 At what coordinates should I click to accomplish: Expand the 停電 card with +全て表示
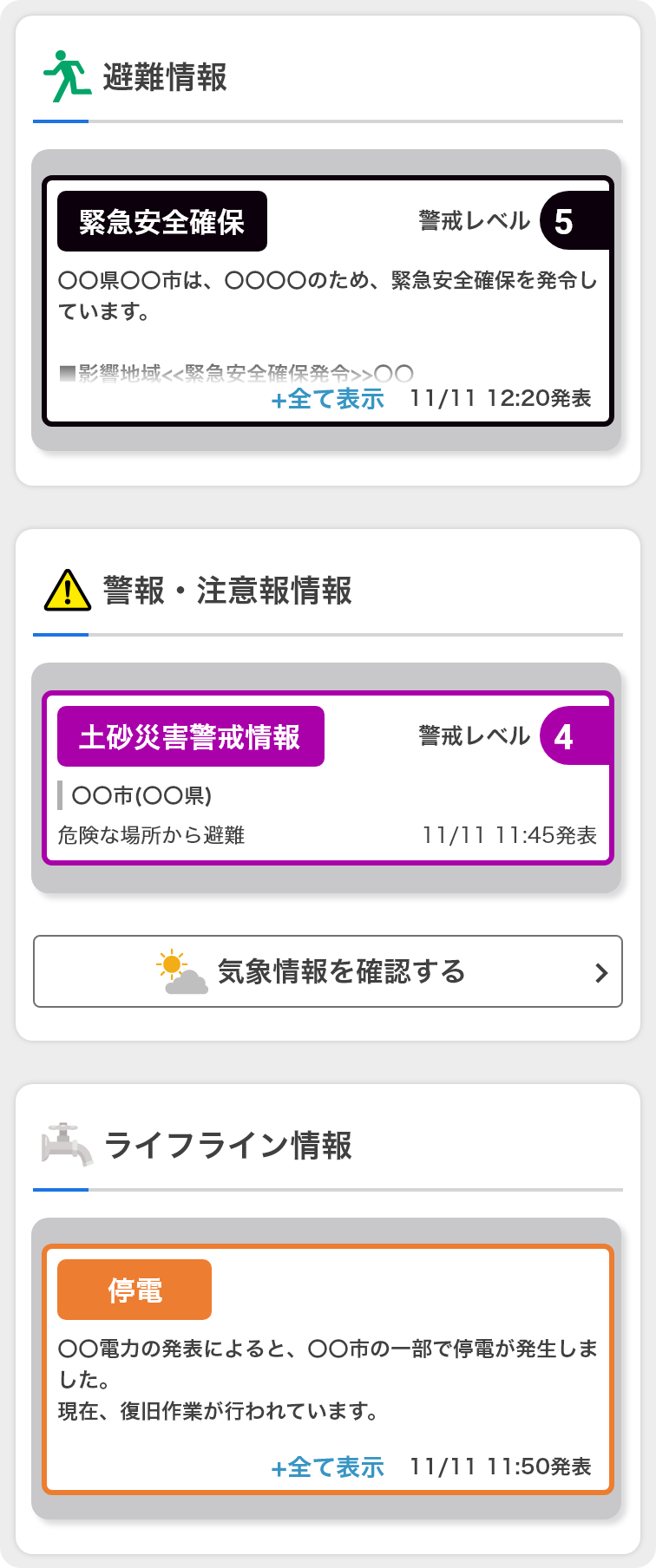point(327,1467)
